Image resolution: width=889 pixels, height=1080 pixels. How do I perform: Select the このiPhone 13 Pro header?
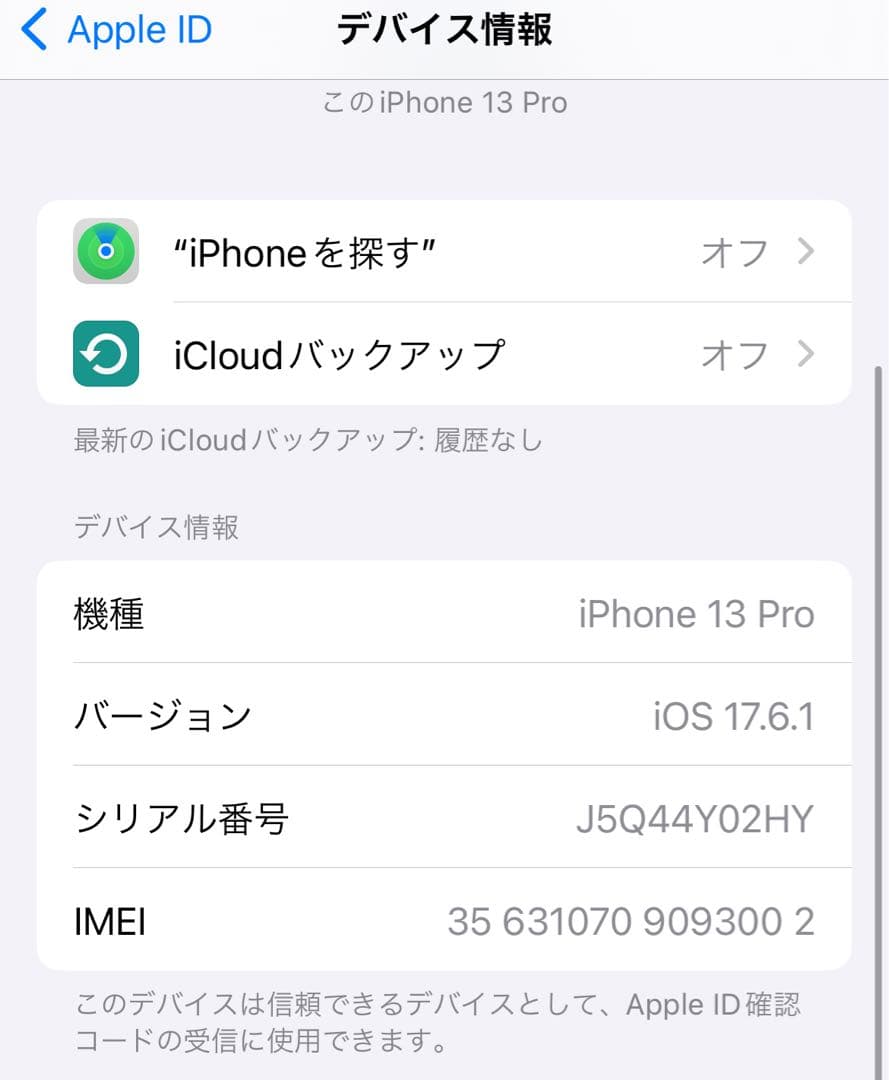click(444, 102)
